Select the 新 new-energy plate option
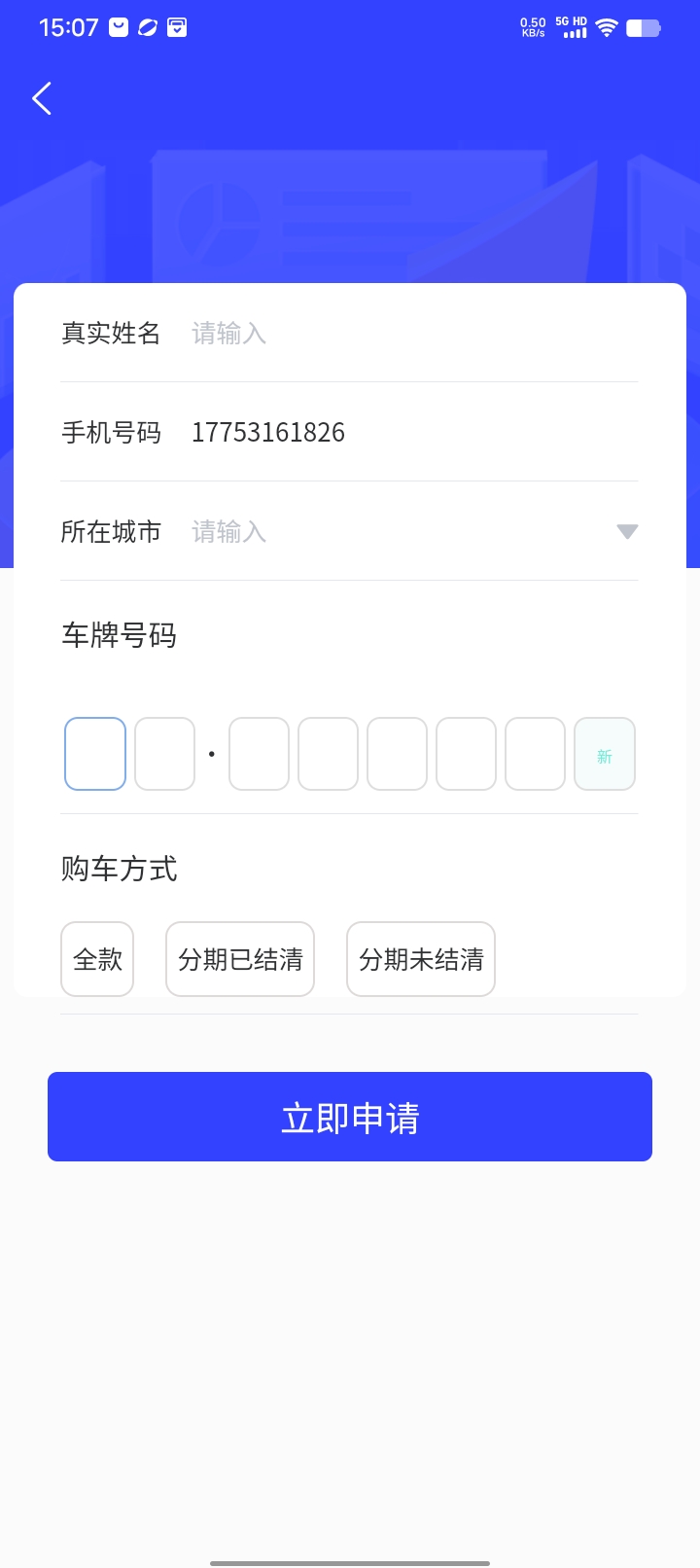Screen dimensions: 700x1568 604,754
